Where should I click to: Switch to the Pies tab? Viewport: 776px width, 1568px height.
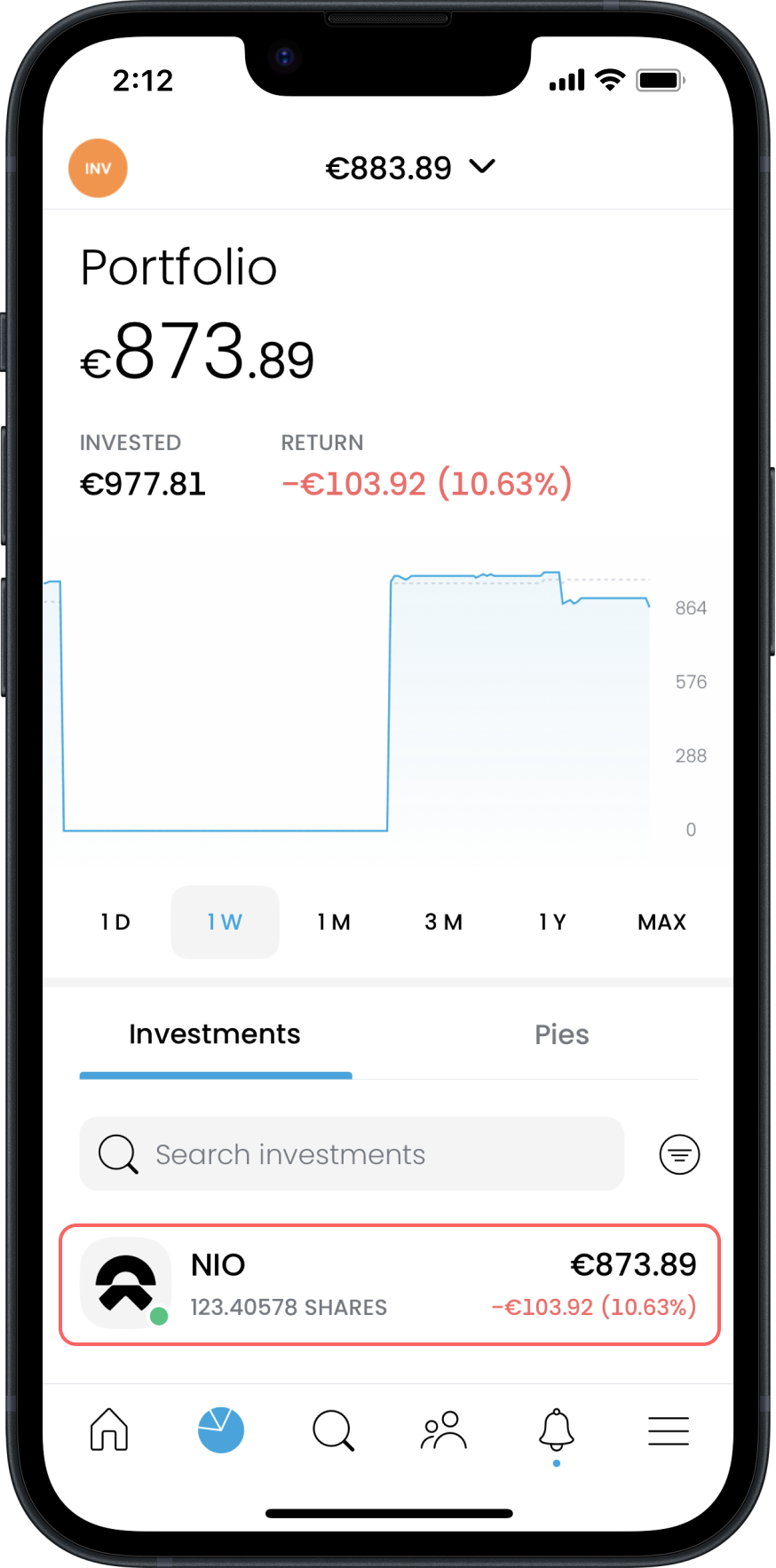click(x=561, y=1034)
